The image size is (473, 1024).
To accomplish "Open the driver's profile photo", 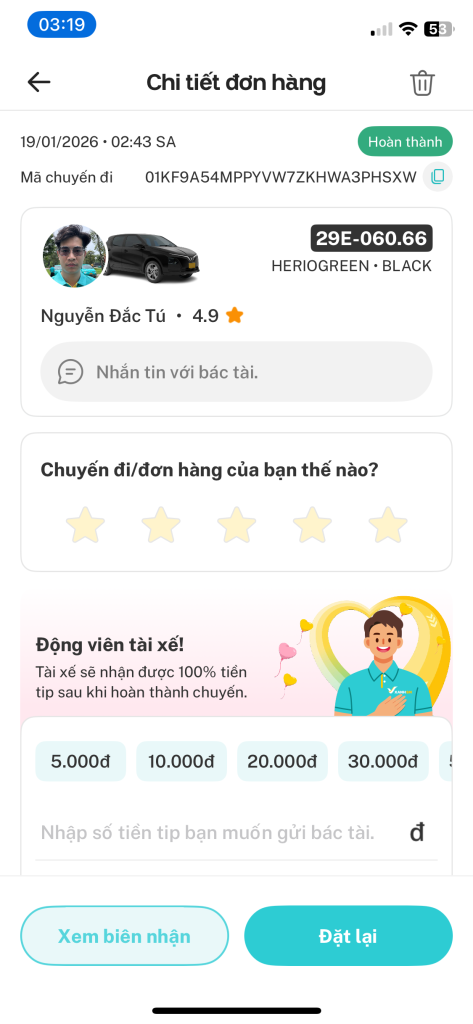I will click(74, 255).
